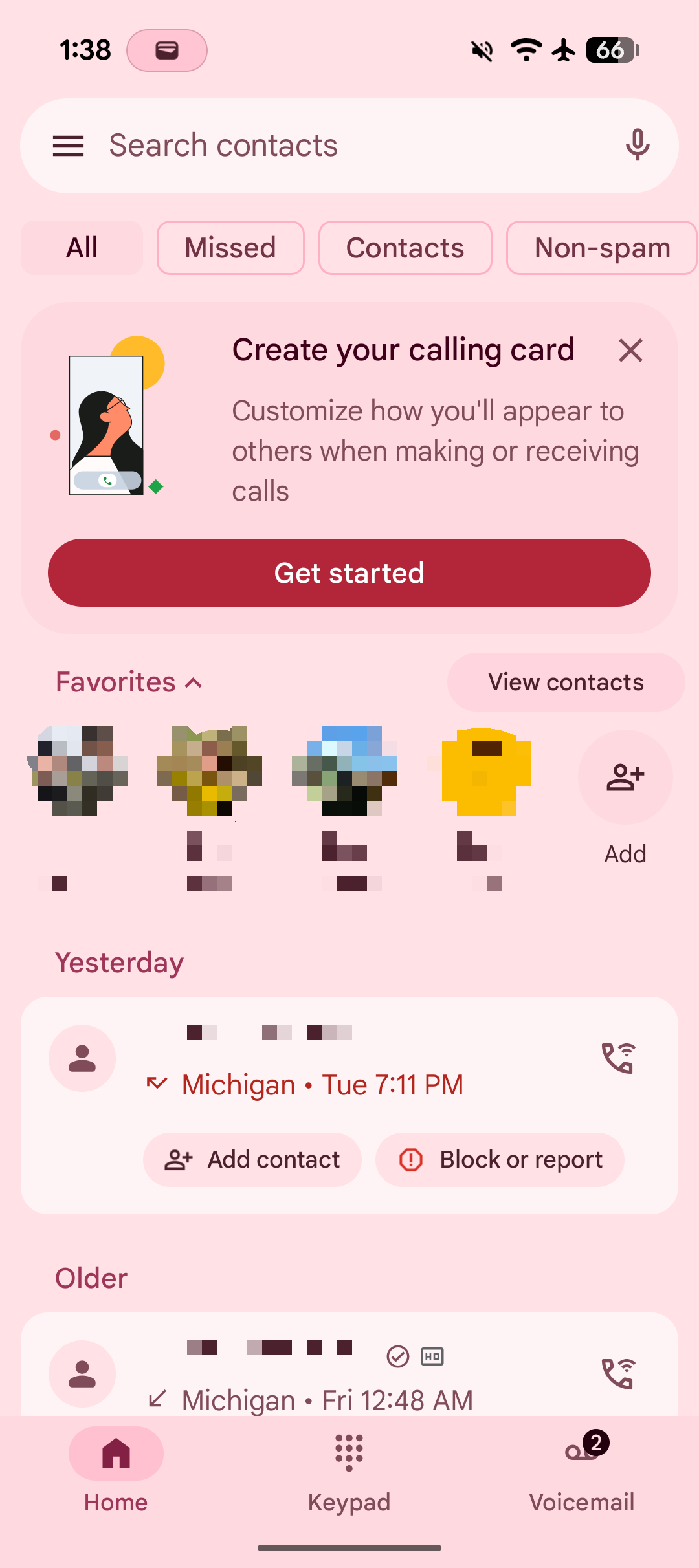Add a new favorite contact

point(625,778)
